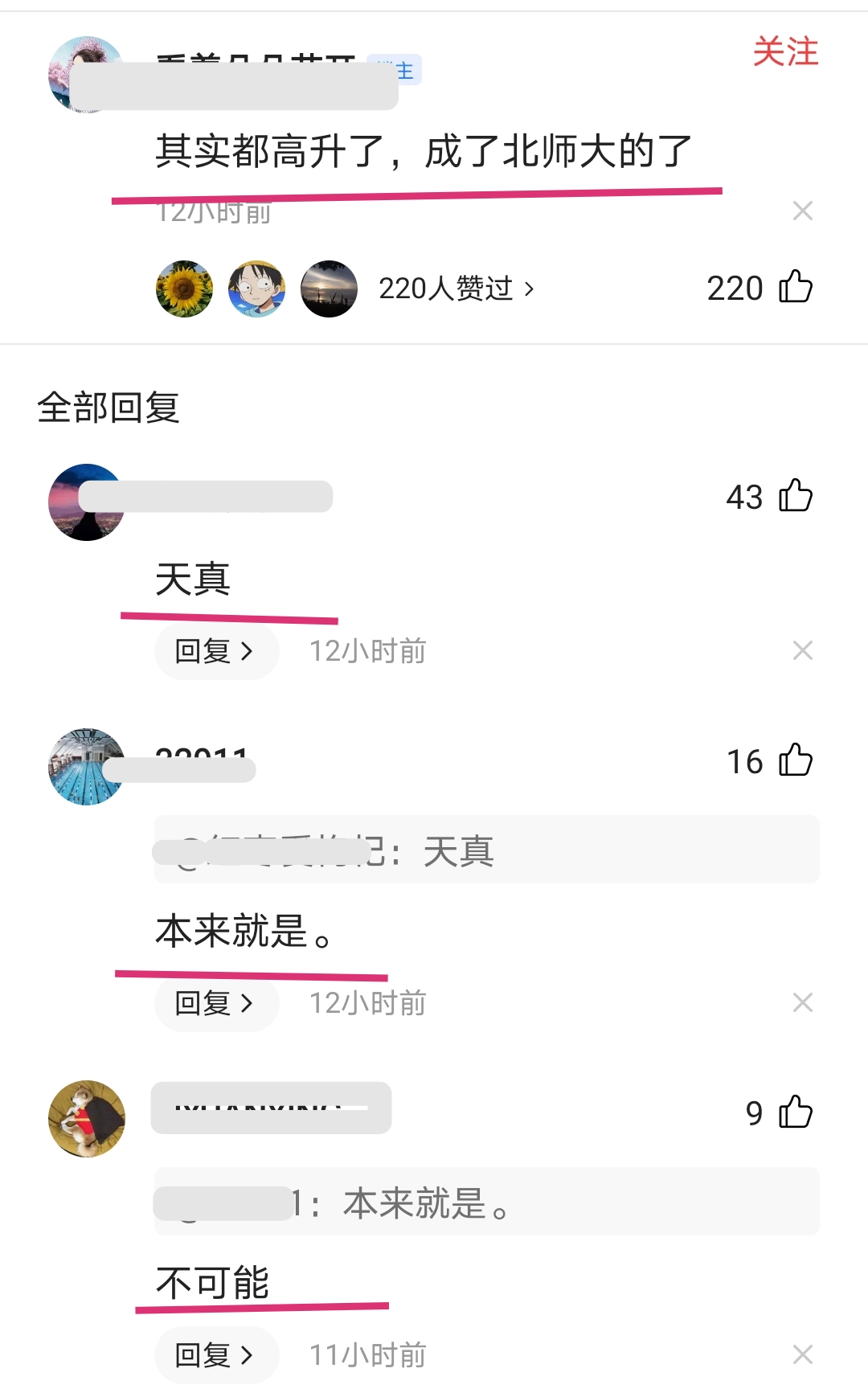Dismiss the 不可能 reply with × icon

tap(802, 1354)
